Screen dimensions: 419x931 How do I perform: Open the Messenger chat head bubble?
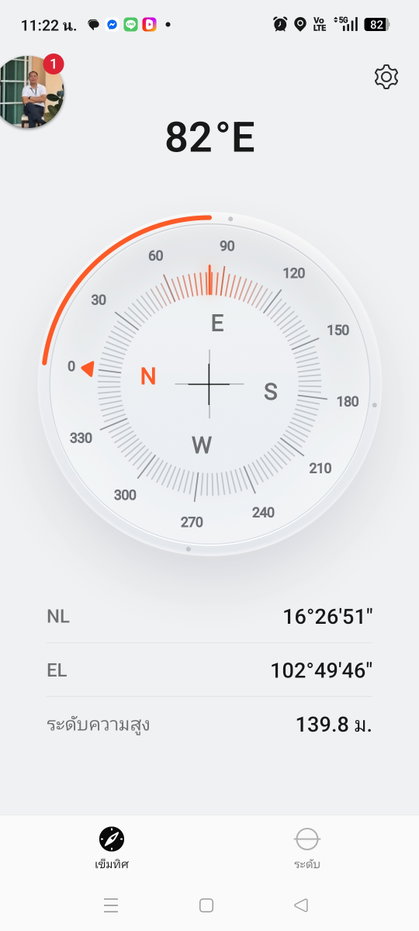tap(31, 90)
